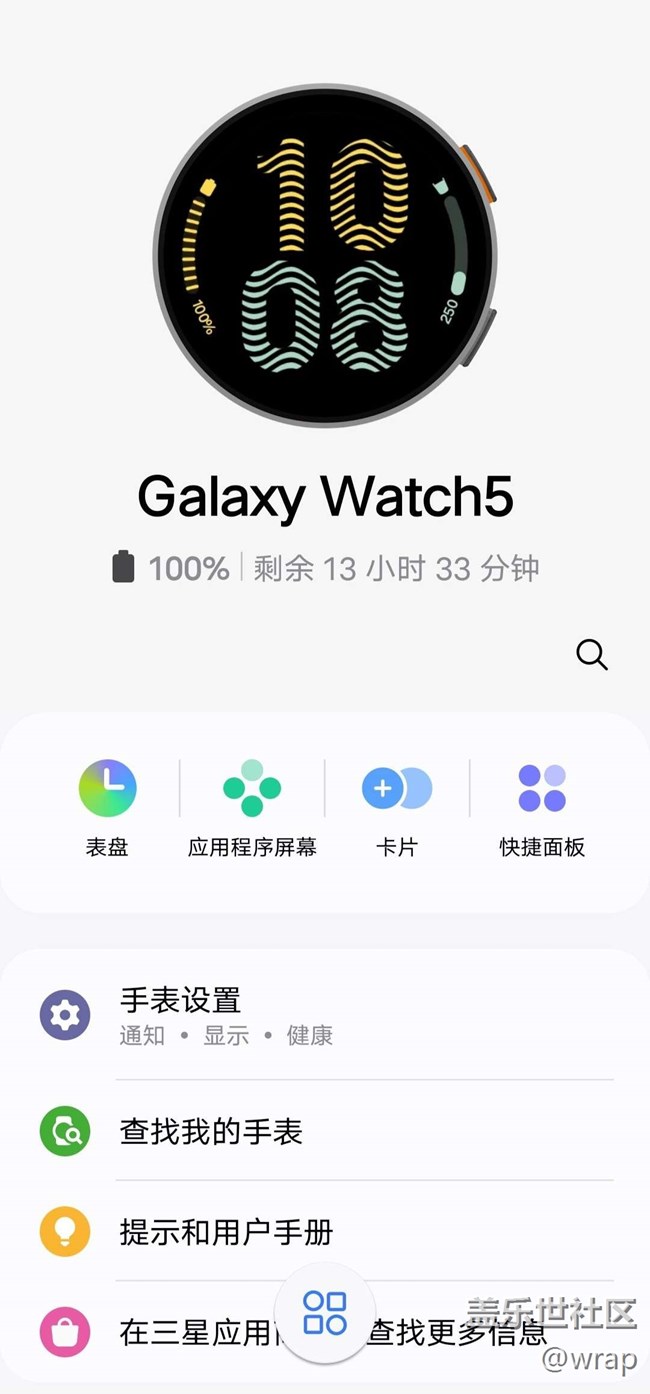Open the 卡片 tiles option
650x1394 pixels.
click(397, 808)
